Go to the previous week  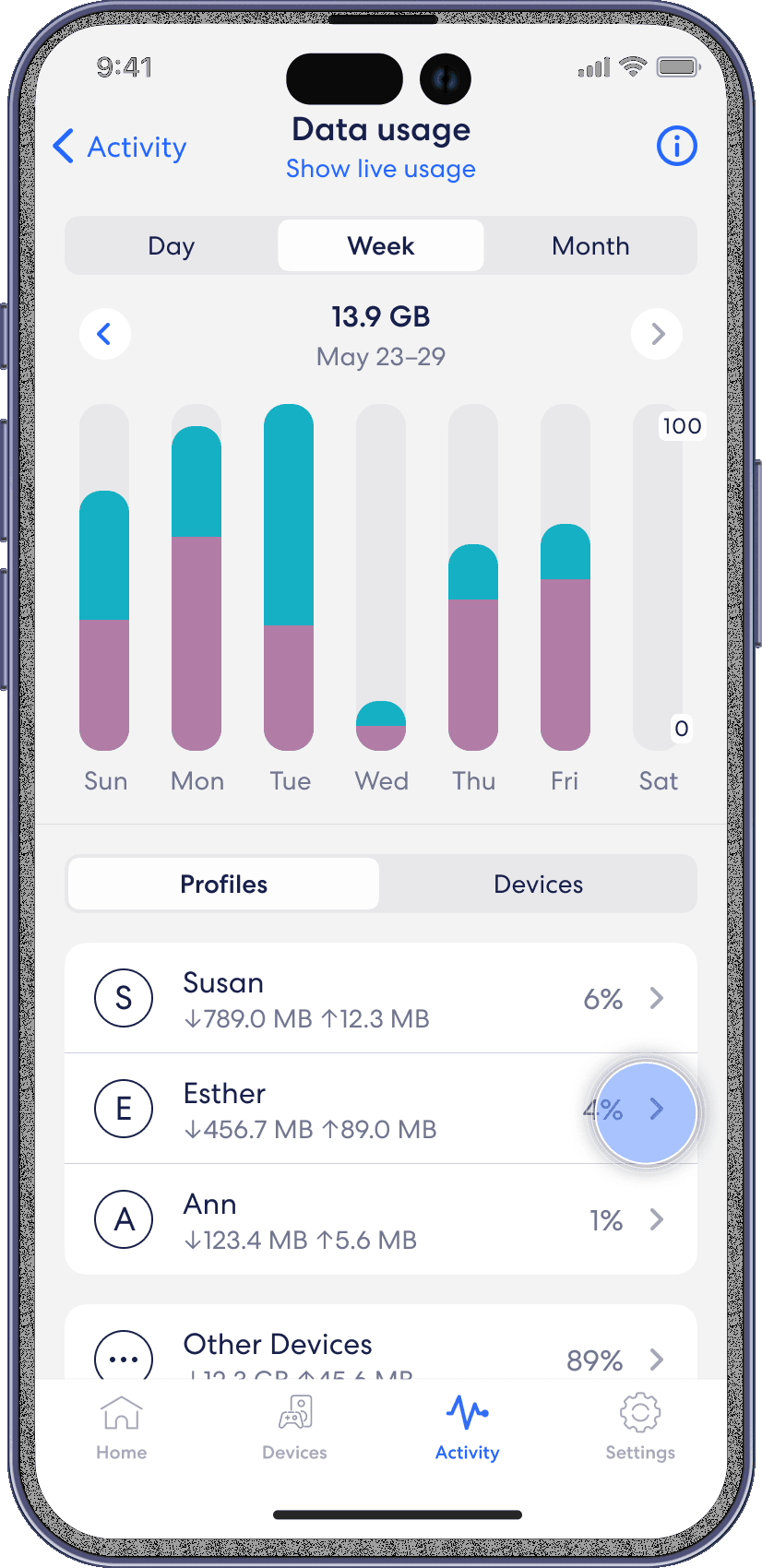[x=105, y=334]
